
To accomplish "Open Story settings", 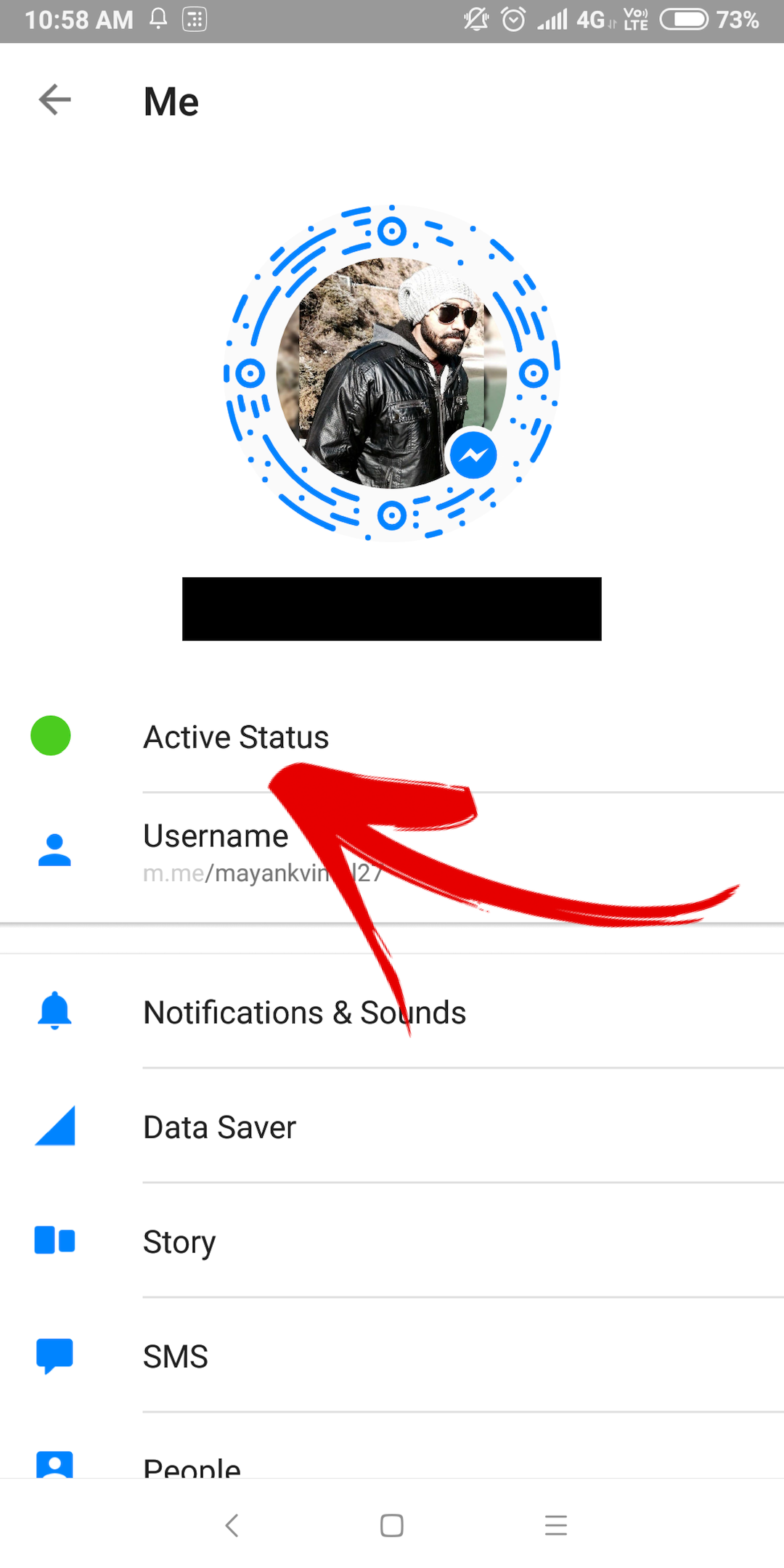I will pos(179,1241).
